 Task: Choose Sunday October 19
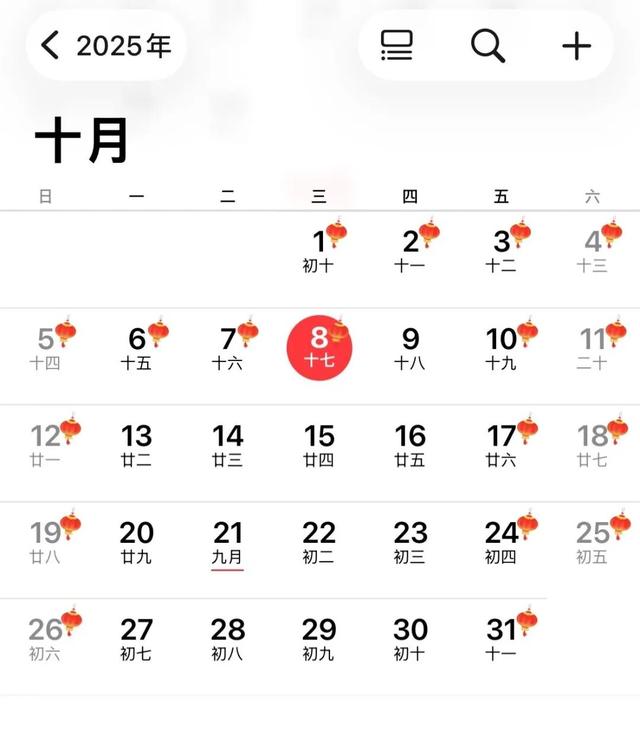click(46, 541)
